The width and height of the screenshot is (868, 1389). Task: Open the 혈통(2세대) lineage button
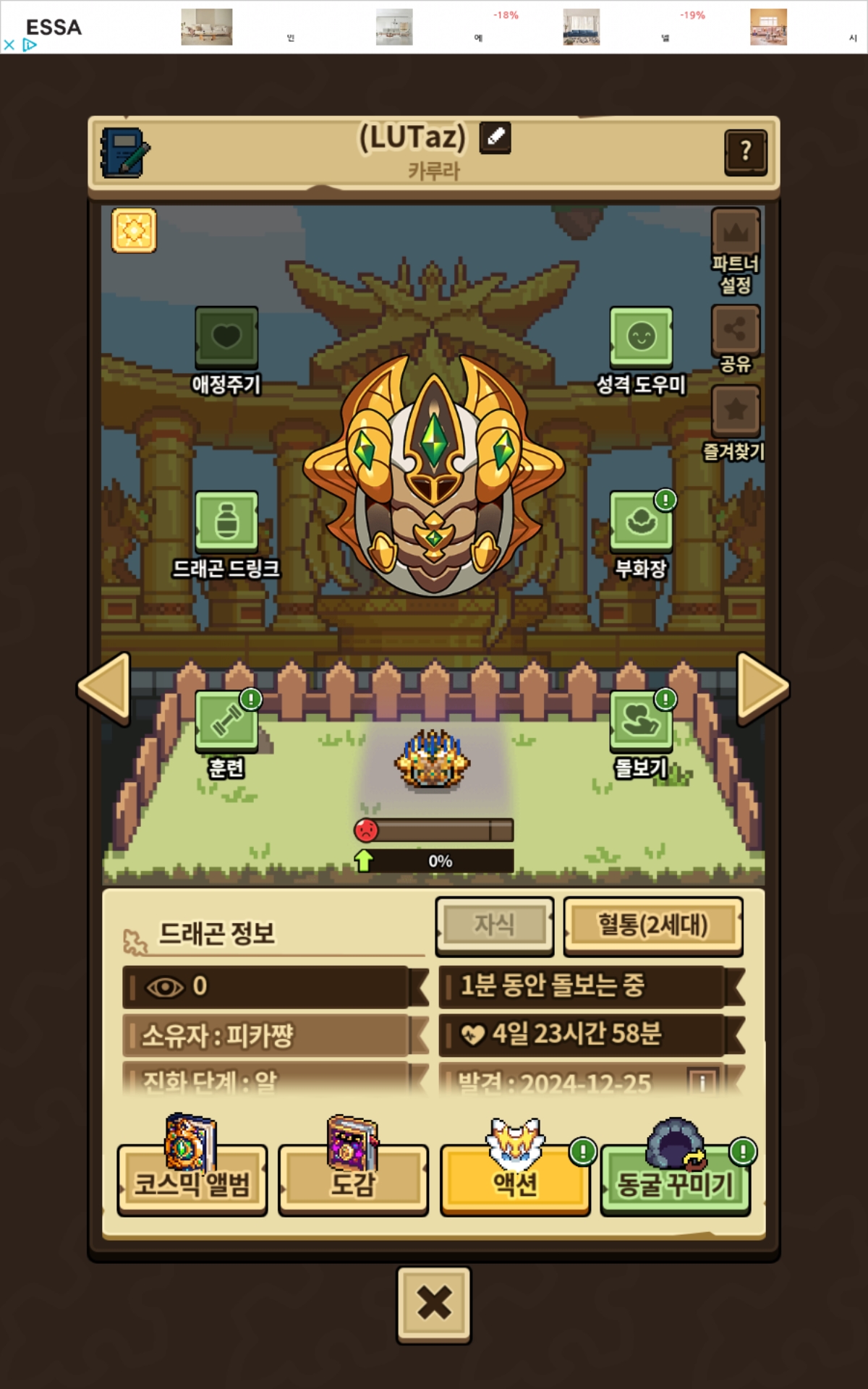click(x=653, y=925)
